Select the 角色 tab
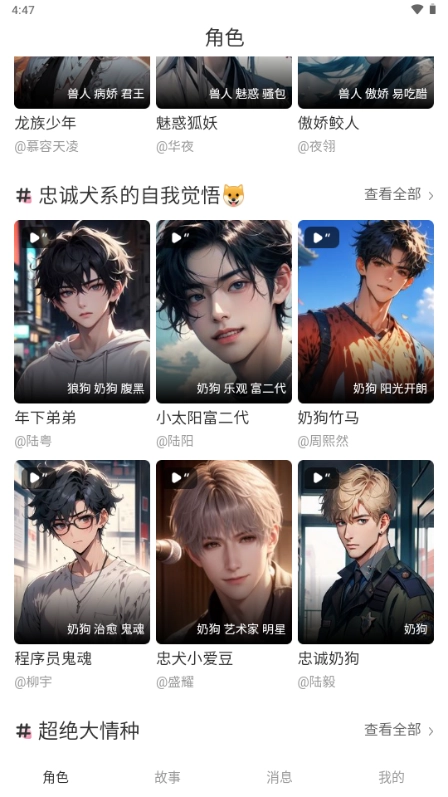Viewport: 448px width, 797px height. pyautogui.click(x=56, y=777)
